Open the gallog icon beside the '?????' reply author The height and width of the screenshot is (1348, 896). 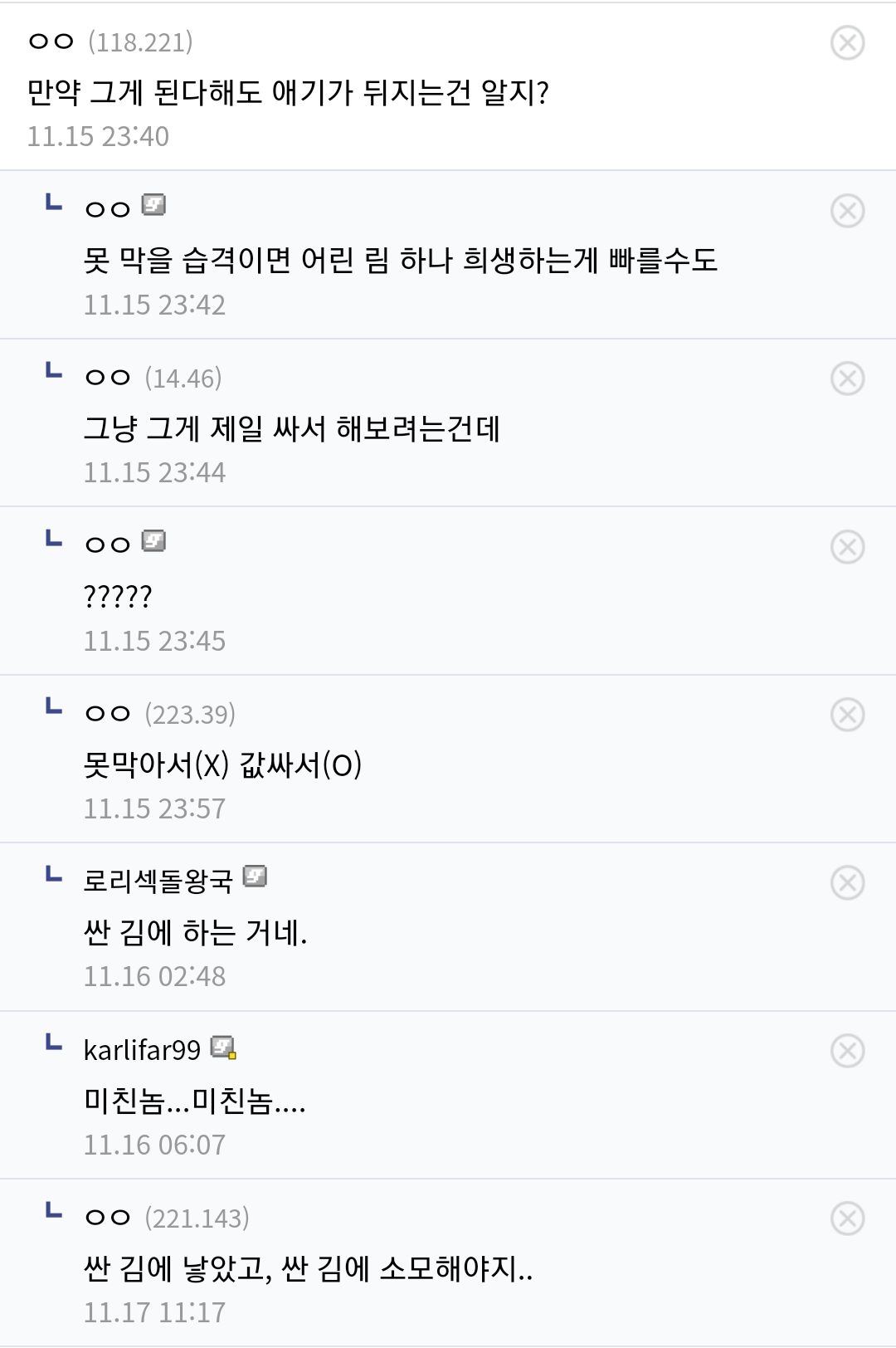coord(154,541)
